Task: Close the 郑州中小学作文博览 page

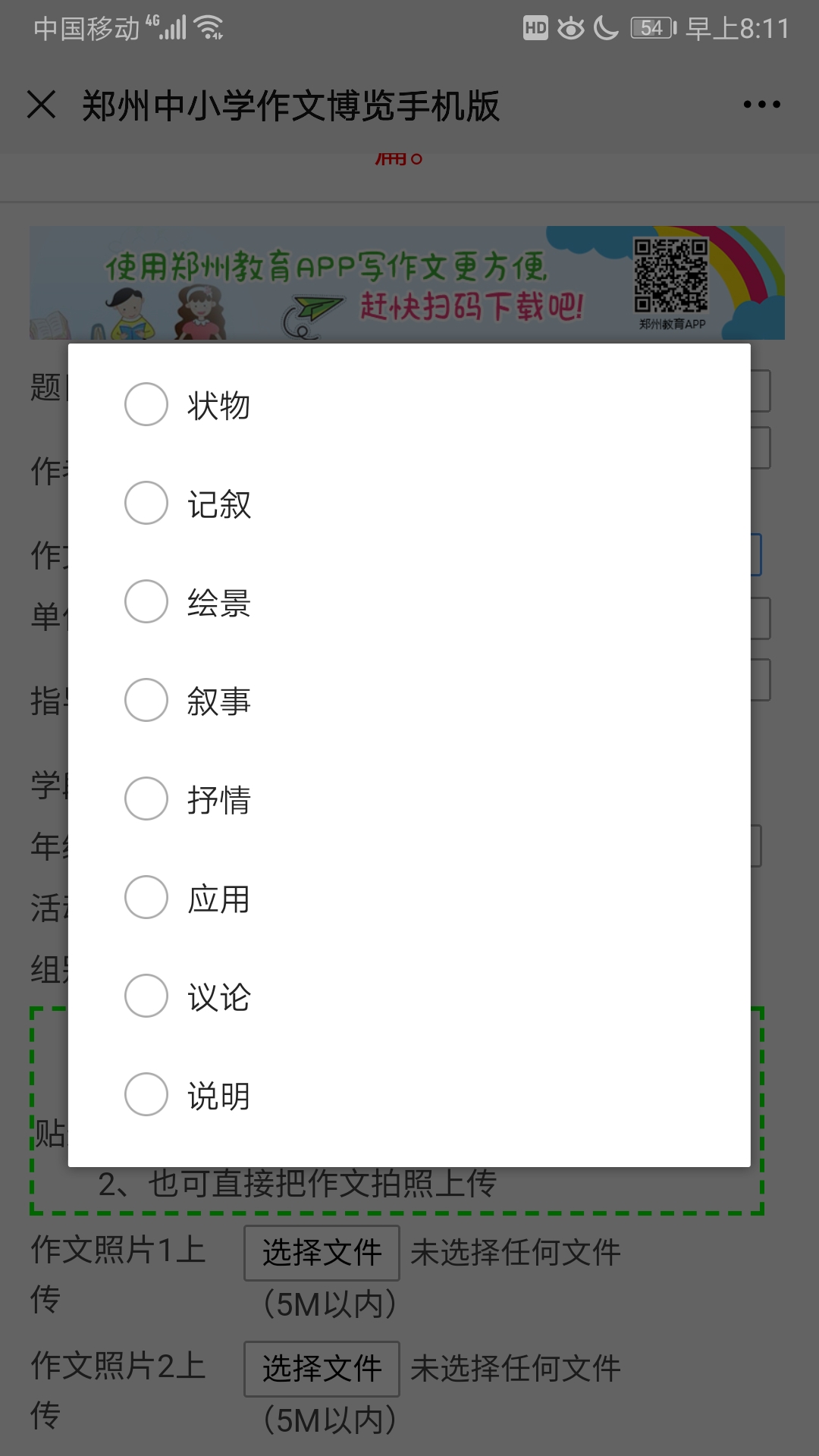Action: [x=42, y=105]
